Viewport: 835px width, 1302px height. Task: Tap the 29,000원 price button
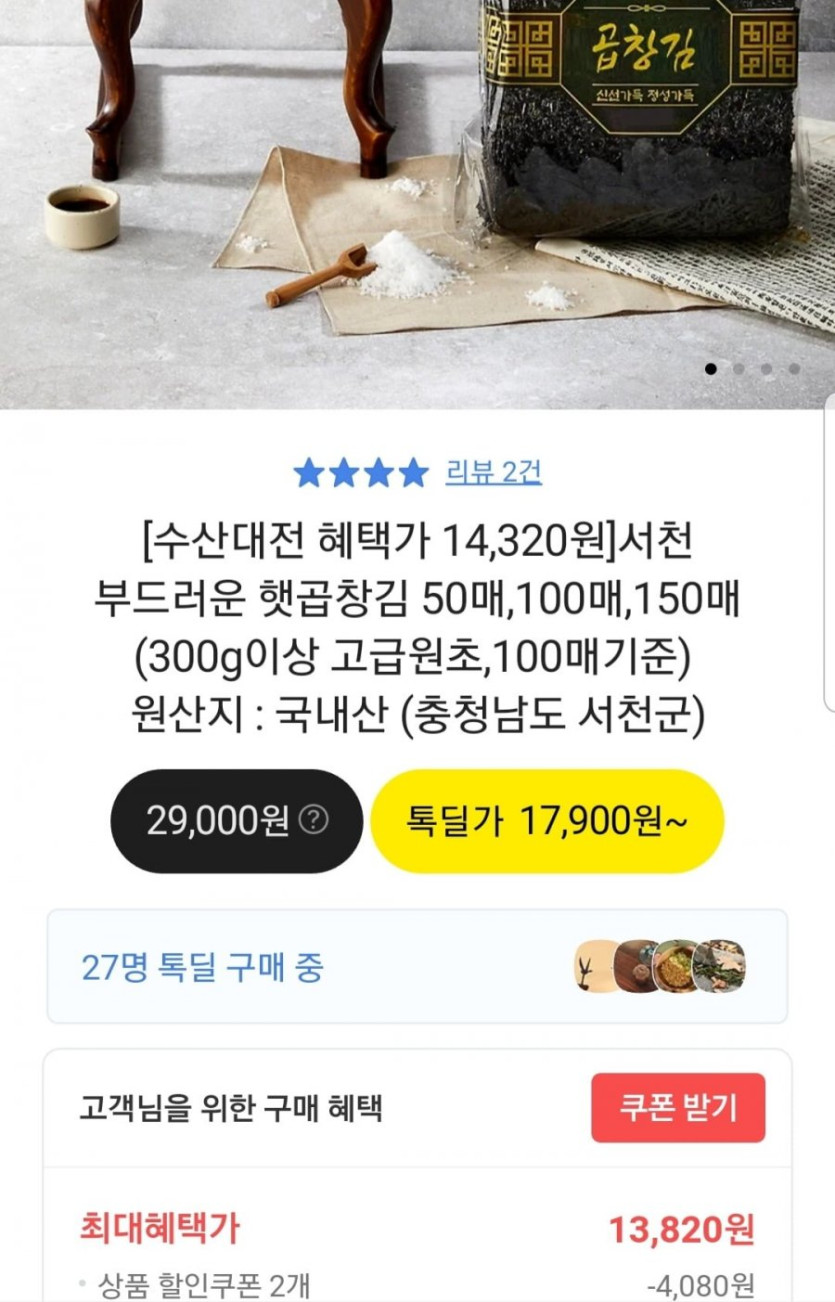[236, 821]
